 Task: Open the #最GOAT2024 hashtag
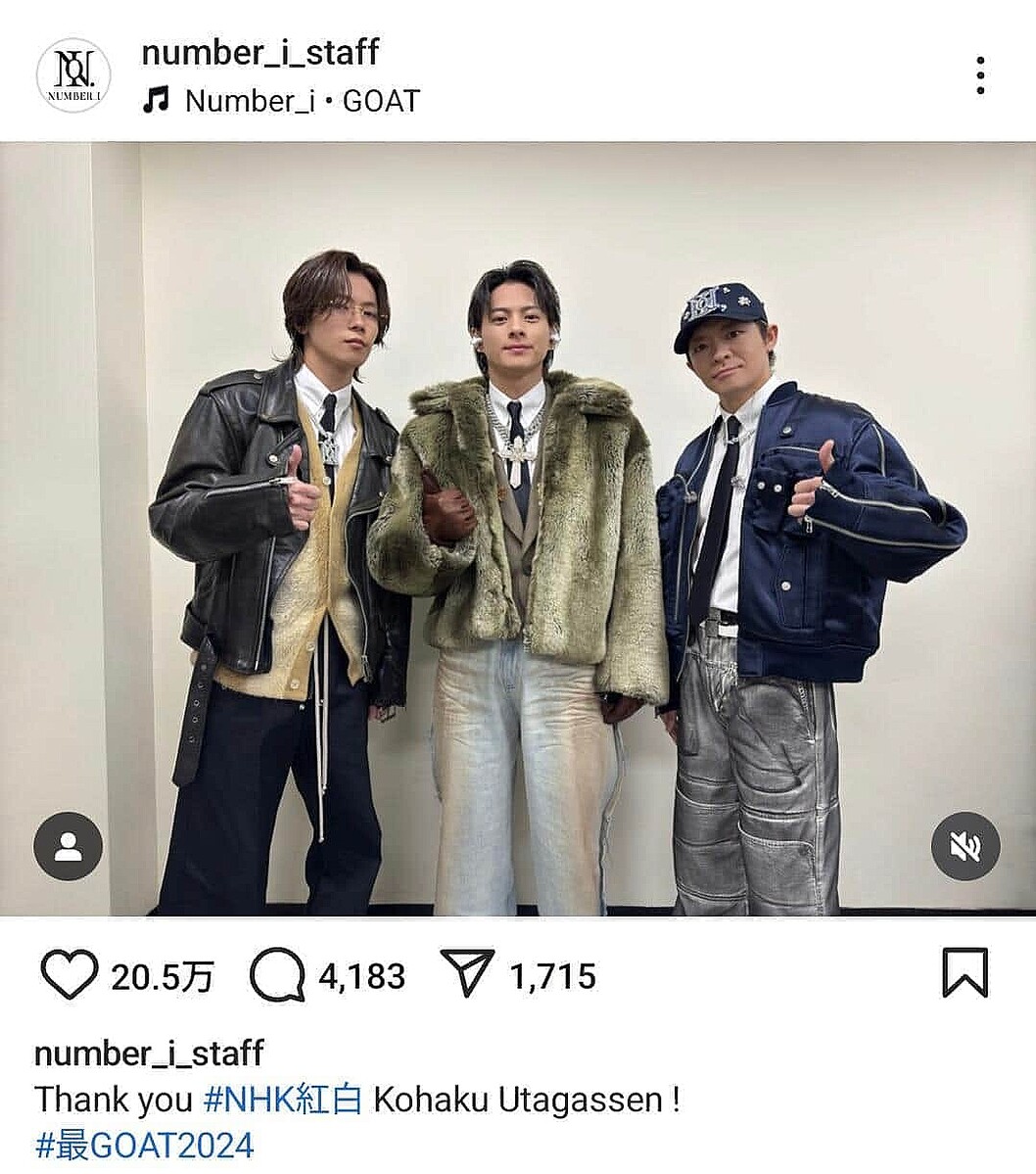pos(145,1145)
